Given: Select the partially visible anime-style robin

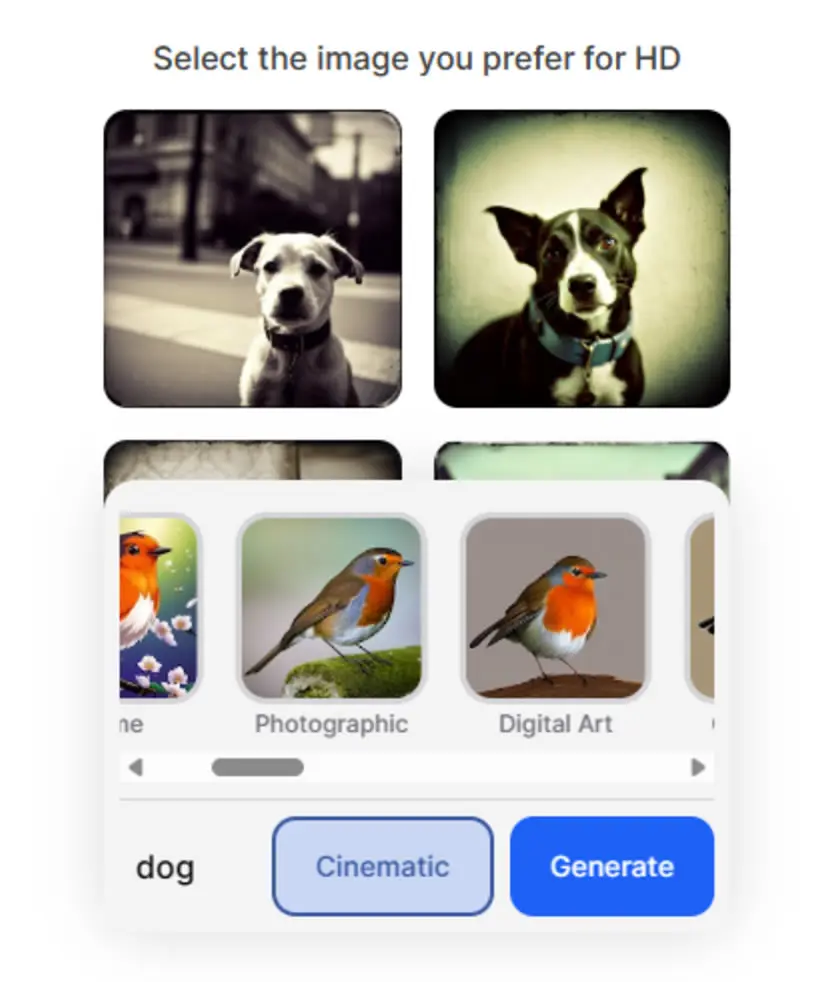Looking at the screenshot, I should 159,607.
